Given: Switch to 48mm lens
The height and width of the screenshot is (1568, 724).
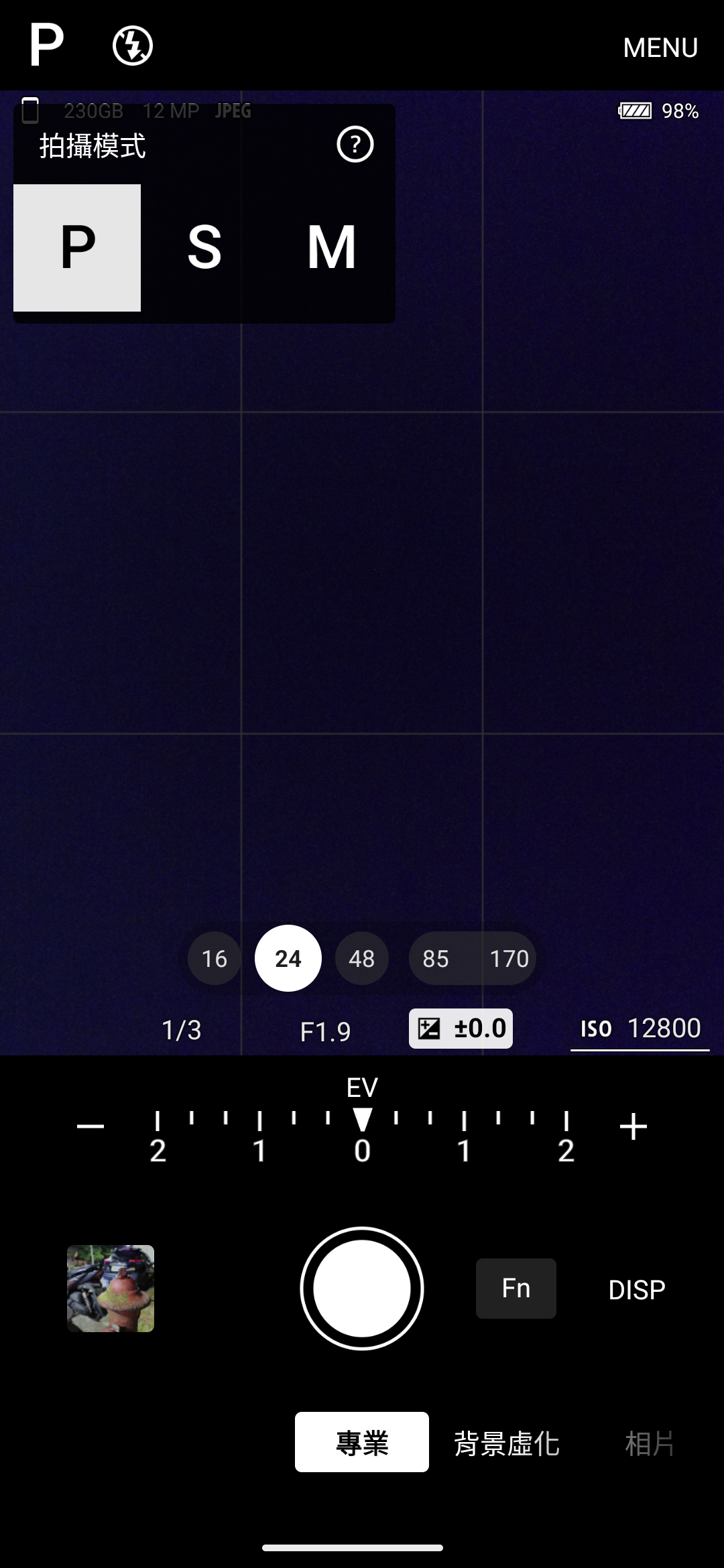Looking at the screenshot, I should click(x=362, y=958).
